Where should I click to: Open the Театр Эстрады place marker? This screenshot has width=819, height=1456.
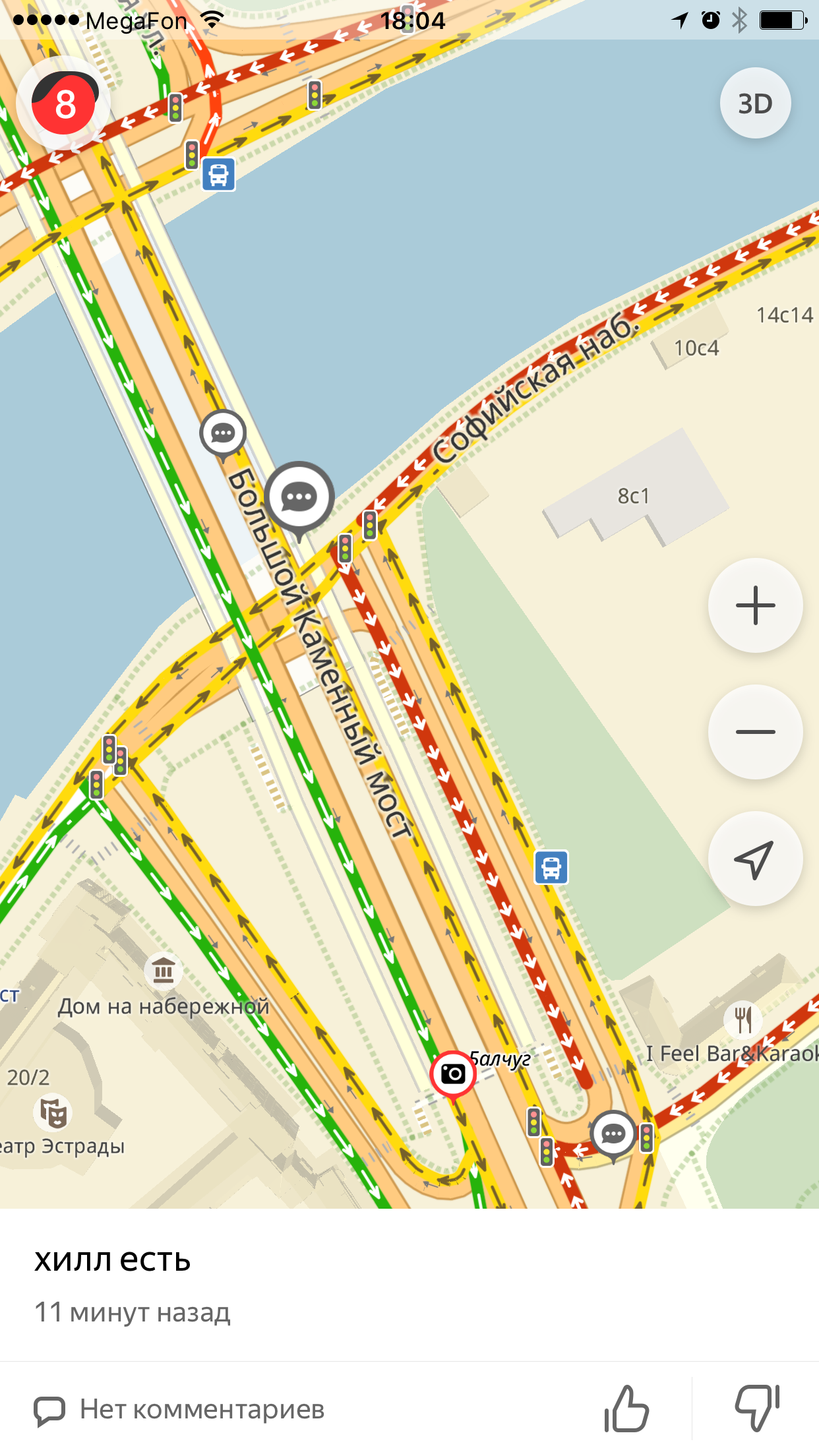pos(53,1112)
